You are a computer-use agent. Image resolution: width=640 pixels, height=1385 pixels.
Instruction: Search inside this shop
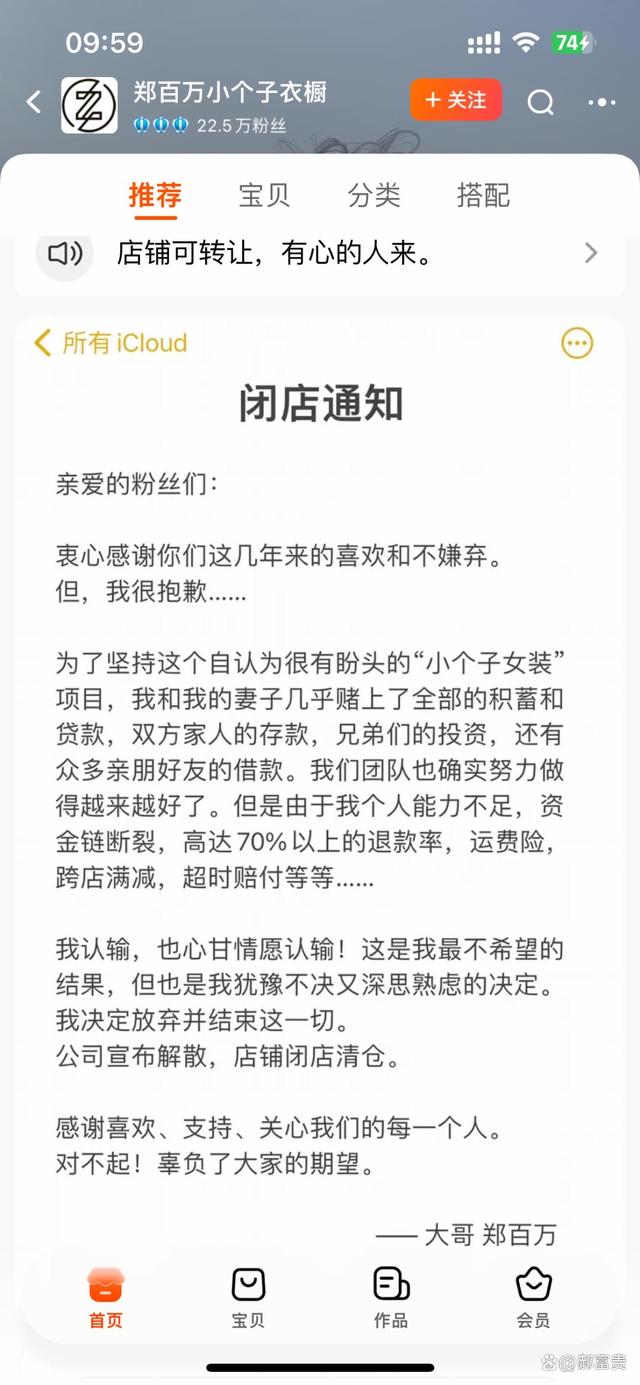click(x=540, y=102)
